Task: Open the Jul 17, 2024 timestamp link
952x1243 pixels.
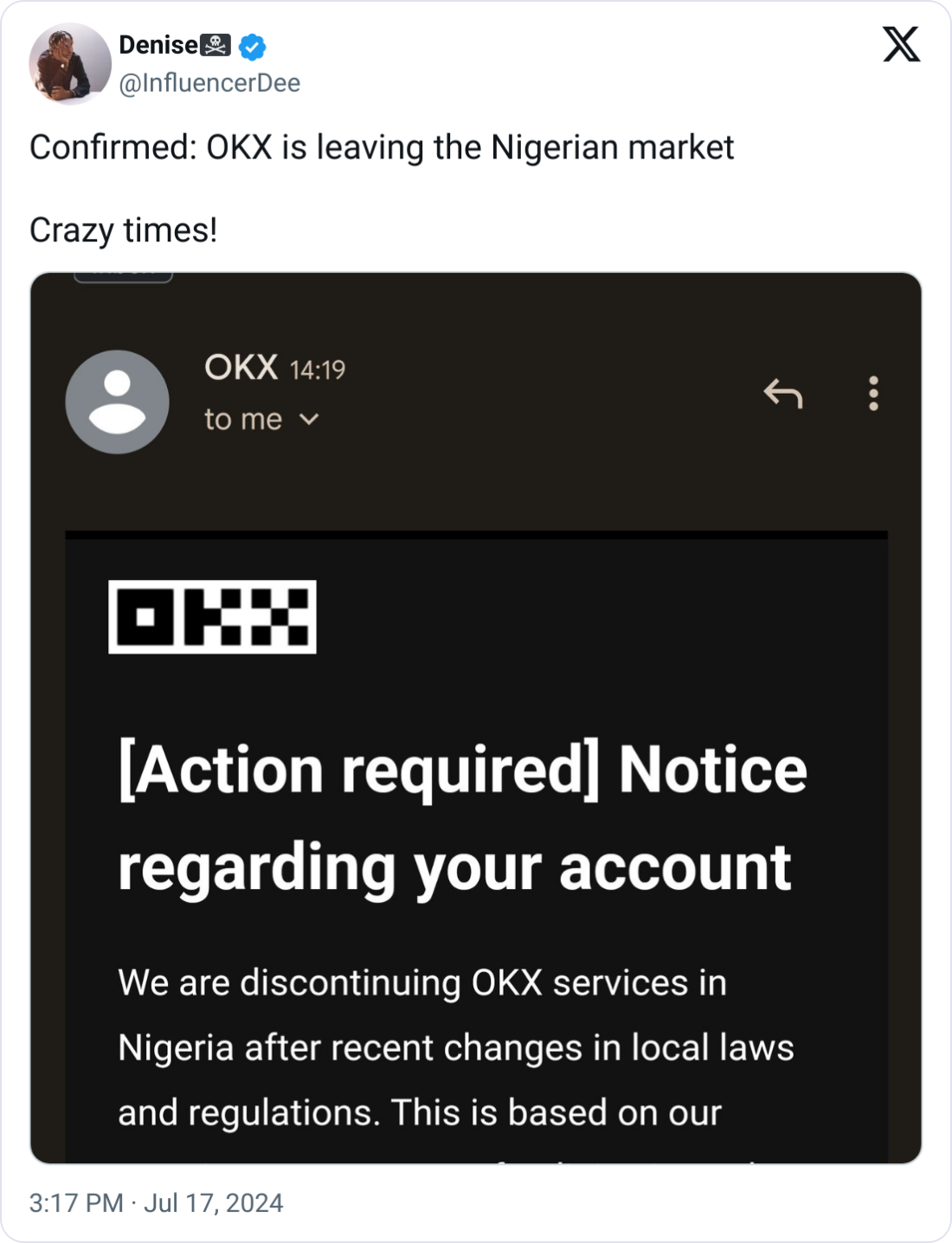Action: (x=156, y=1203)
